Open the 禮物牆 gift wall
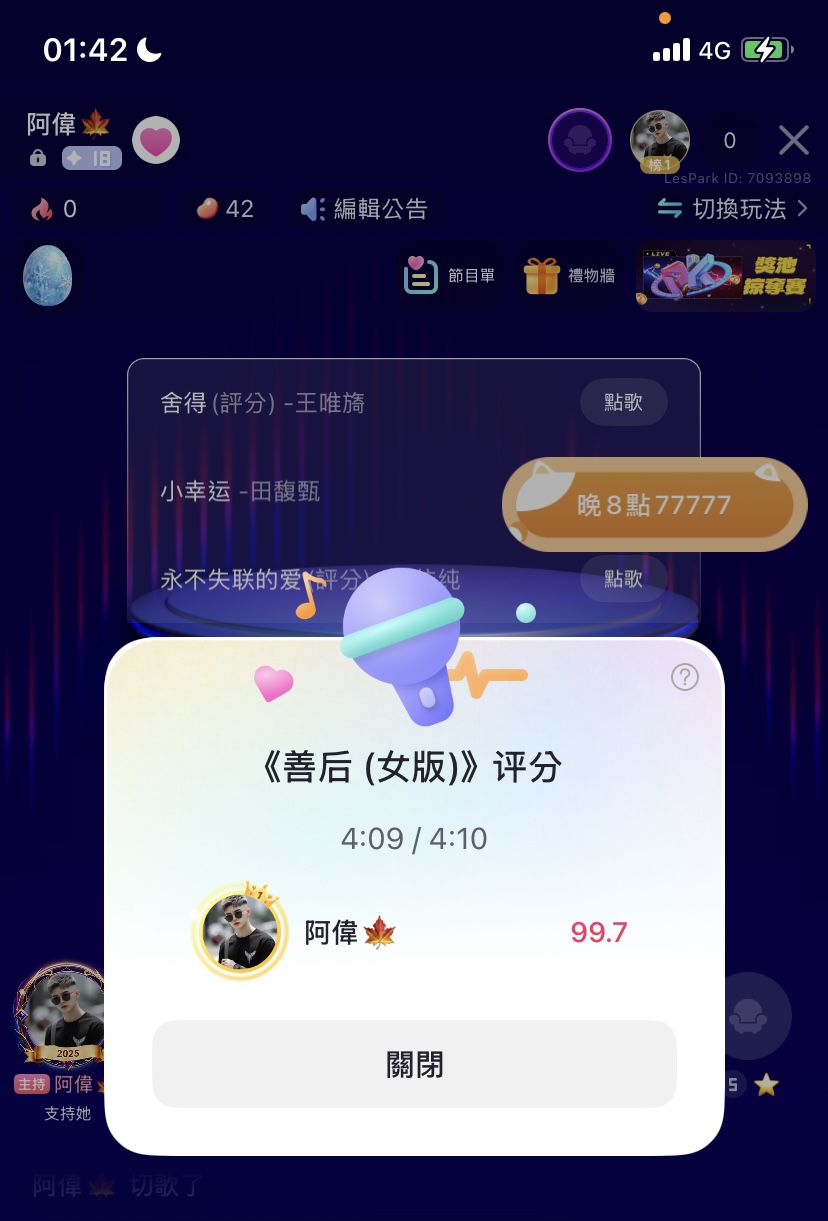Viewport: 828px width, 1221px height. click(570, 276)
